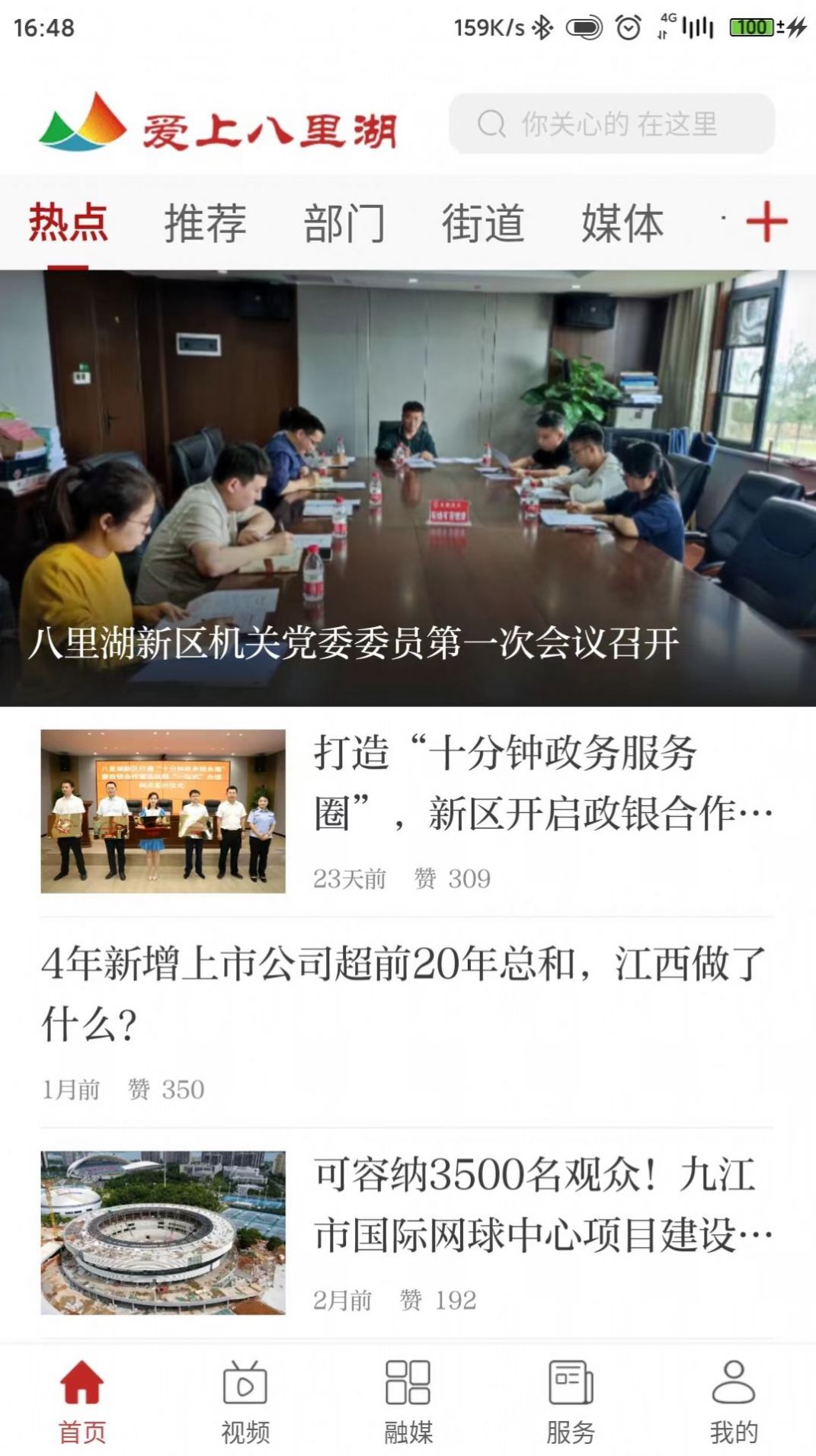Click the search magnifier icon
Image resolution: width=816 pixels, height=1456 pixels.
492,123
